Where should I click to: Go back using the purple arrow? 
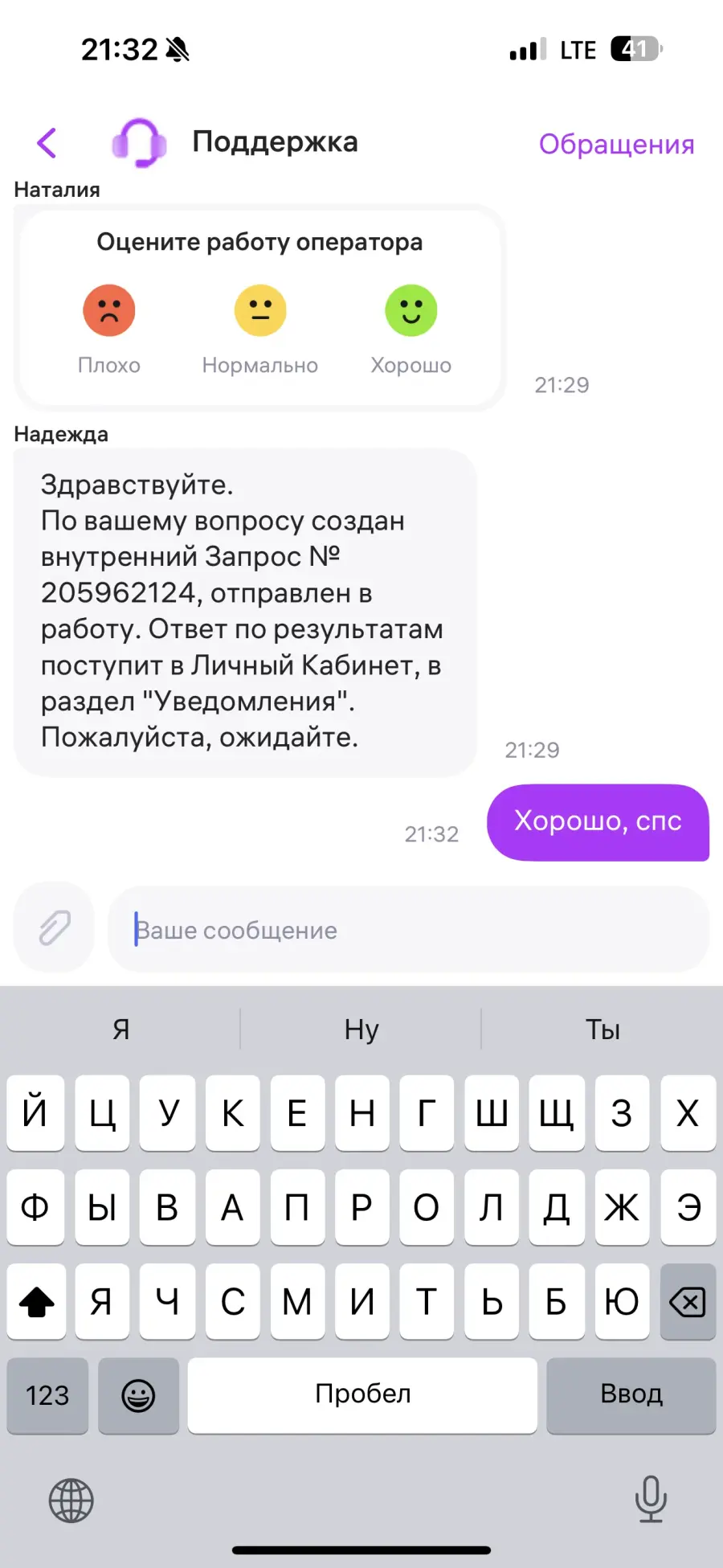pos(47,143)
